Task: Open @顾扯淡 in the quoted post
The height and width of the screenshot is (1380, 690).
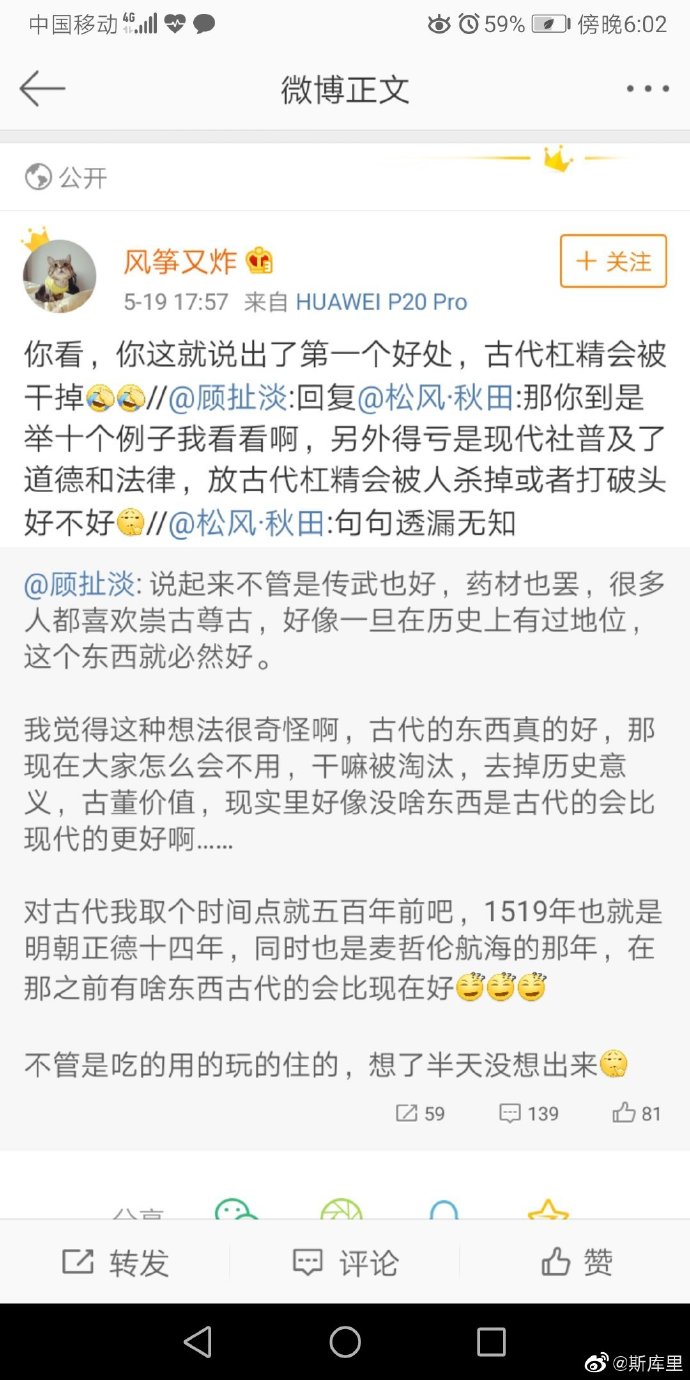Action: (84, 583)
